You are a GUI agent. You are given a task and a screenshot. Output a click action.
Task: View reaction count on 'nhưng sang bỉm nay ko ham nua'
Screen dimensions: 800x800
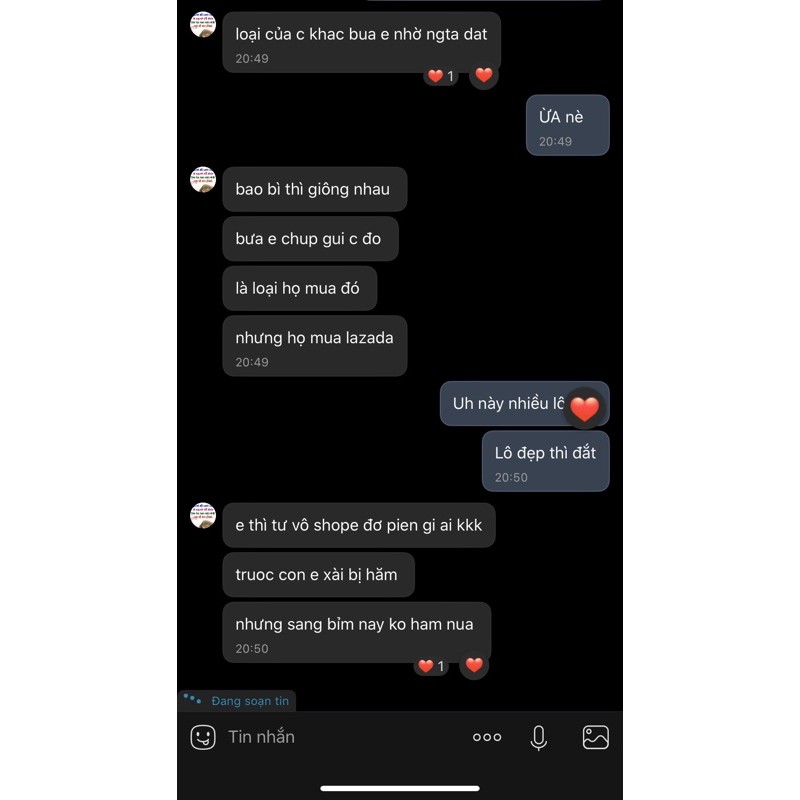(x=432, y=666)
